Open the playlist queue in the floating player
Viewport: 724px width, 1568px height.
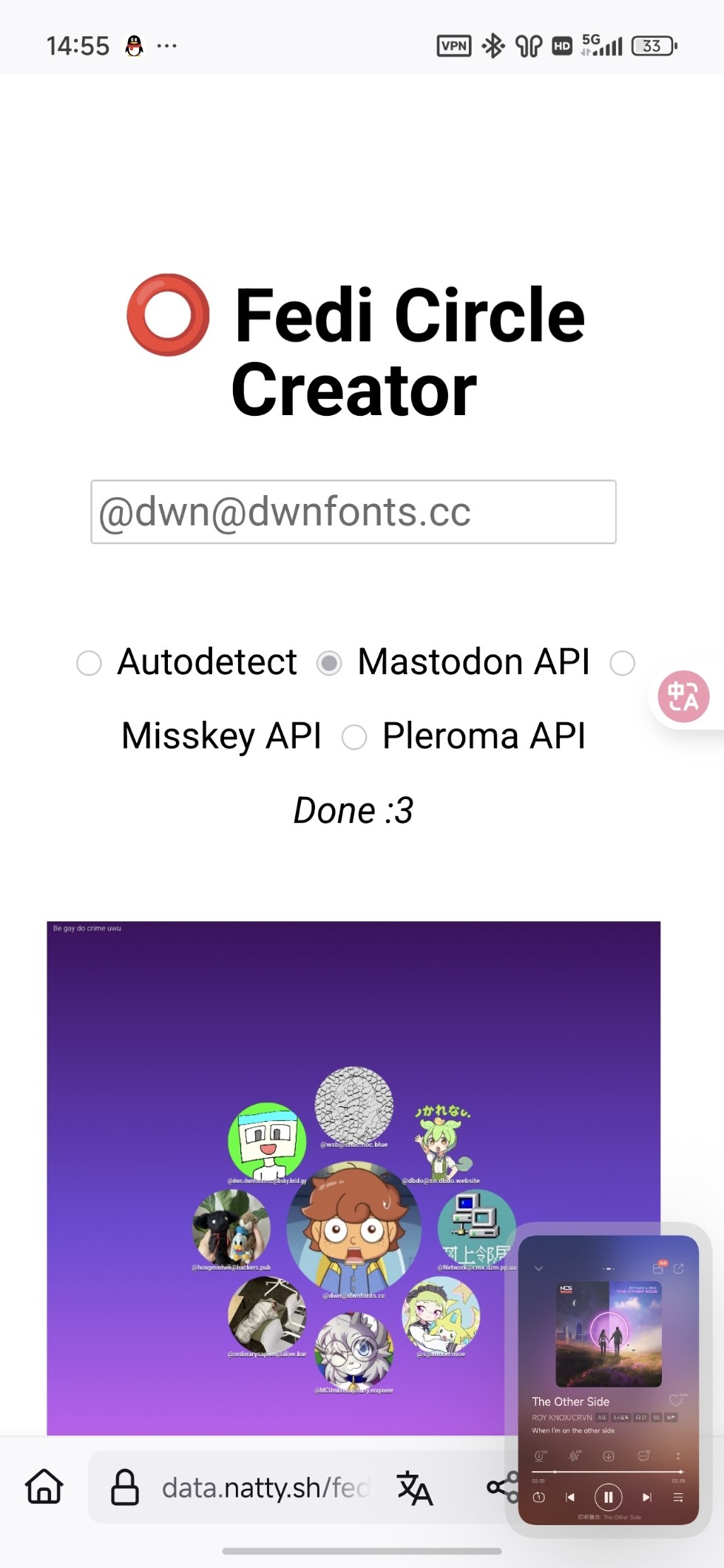677,1497
